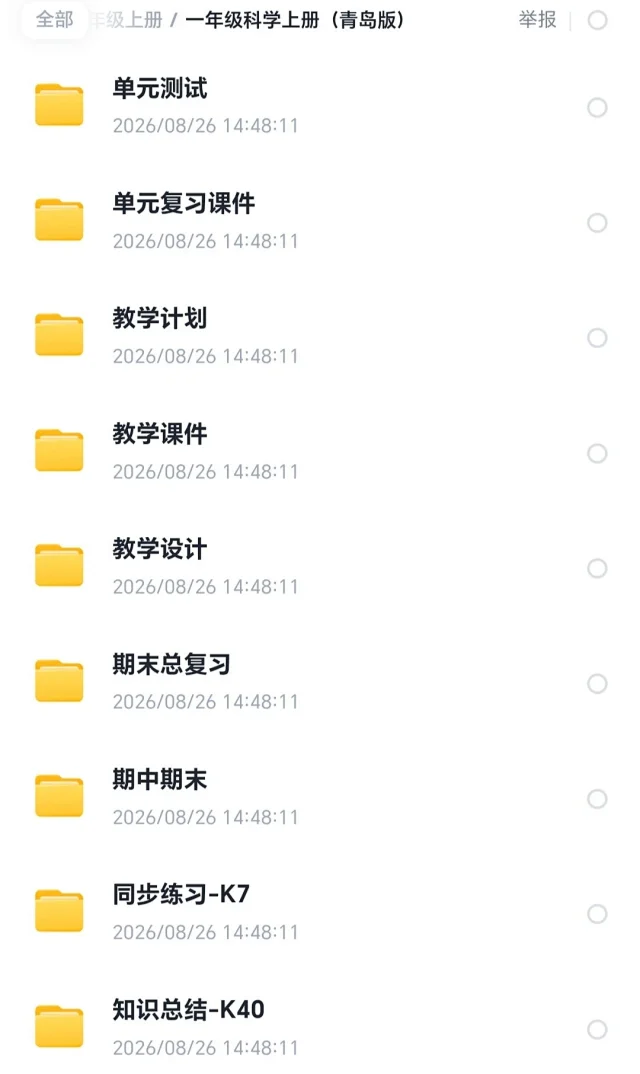
Task: Go up to the 年级上册 breadcrumb folder
Action: [127, 20]
